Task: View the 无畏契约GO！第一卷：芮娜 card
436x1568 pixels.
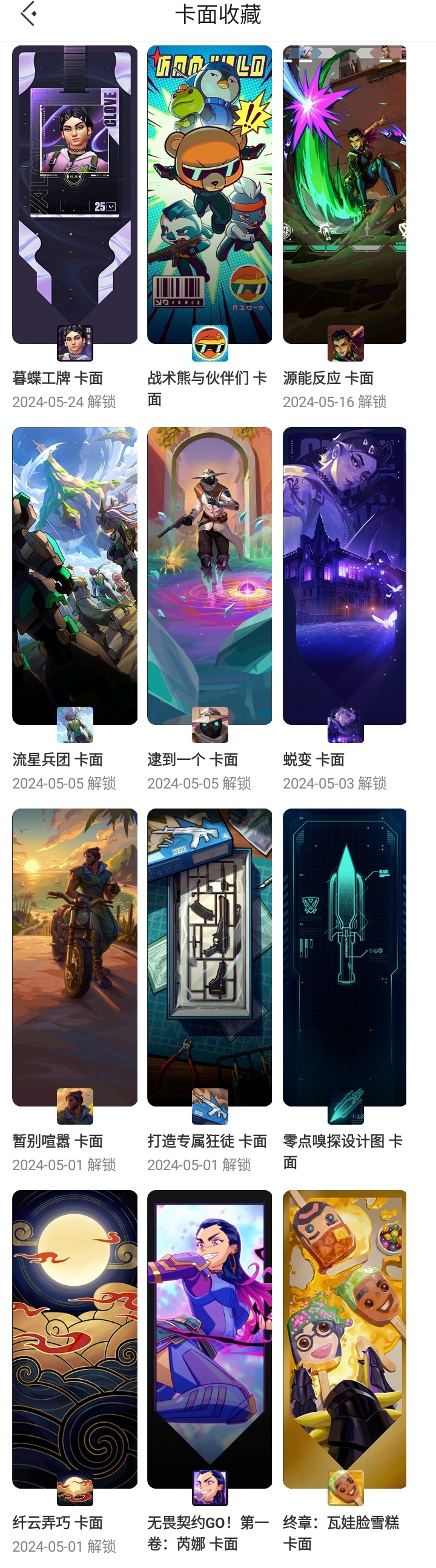Action: click(210, 1338)
